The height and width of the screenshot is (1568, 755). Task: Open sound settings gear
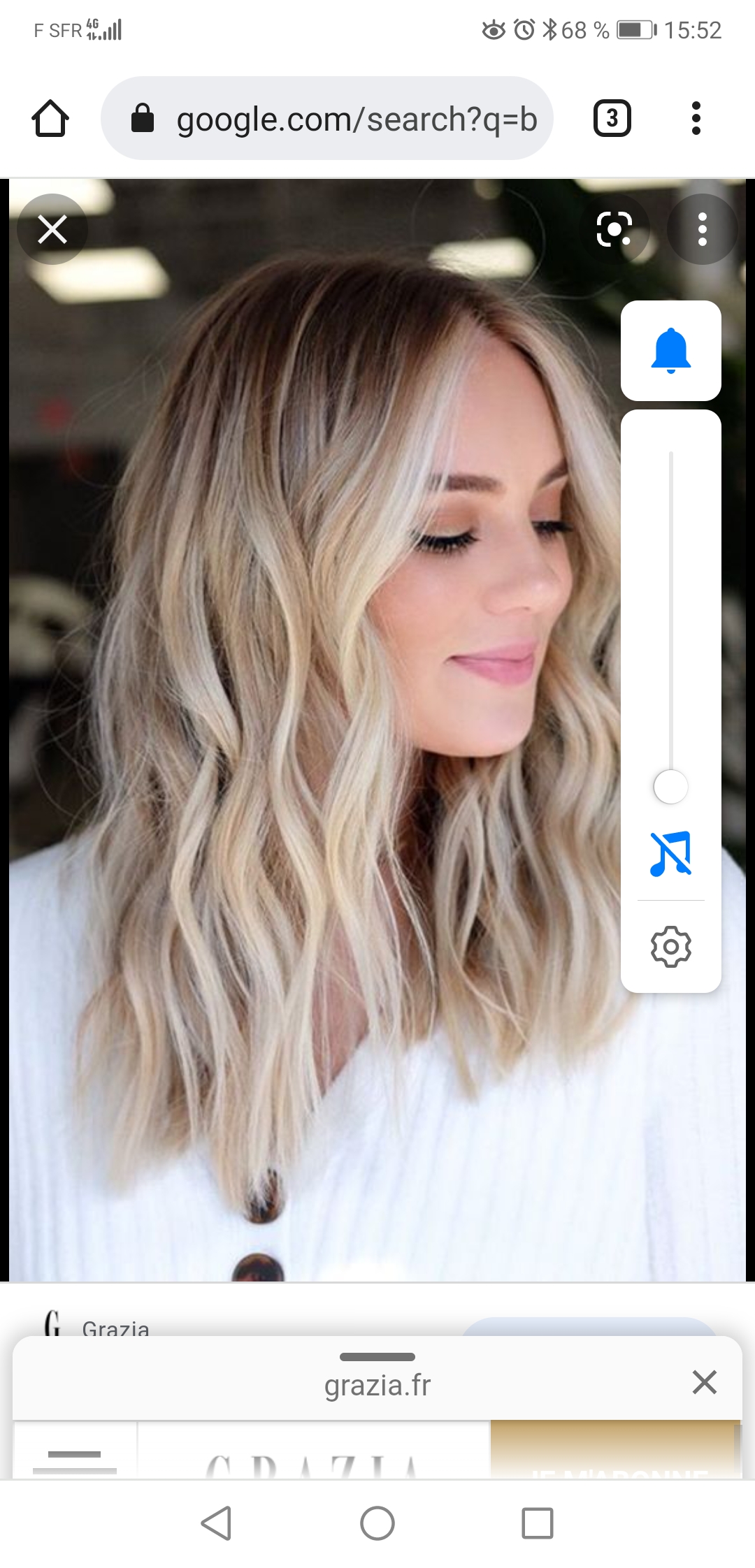(x=670, y=947)
